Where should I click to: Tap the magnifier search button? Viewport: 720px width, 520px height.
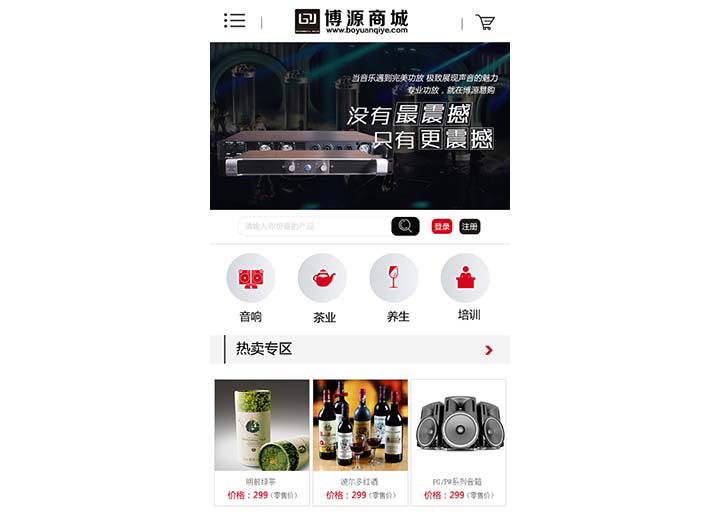tap(405, 226)
